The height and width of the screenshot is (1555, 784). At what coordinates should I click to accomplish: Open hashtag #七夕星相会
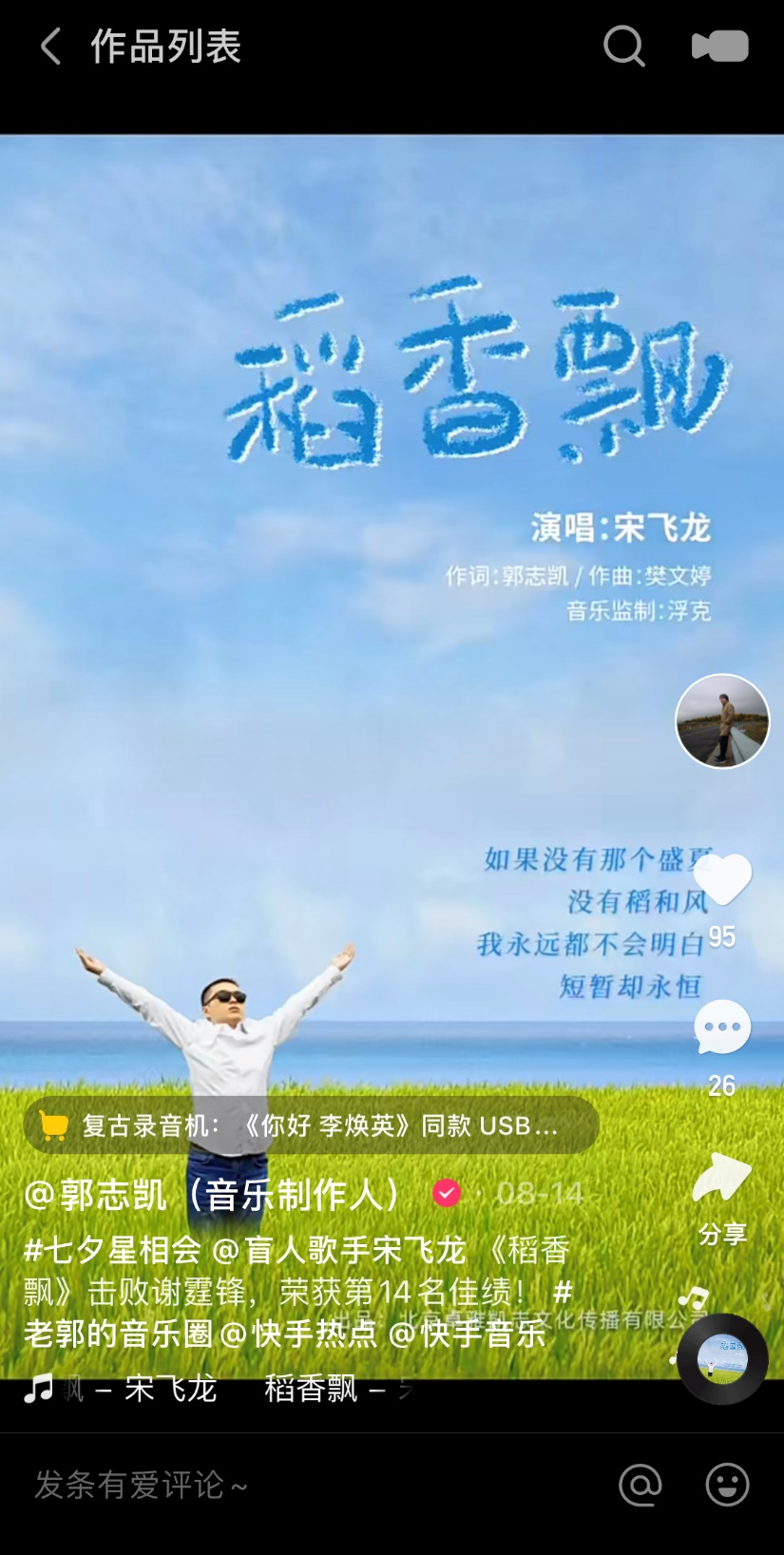112,1249
